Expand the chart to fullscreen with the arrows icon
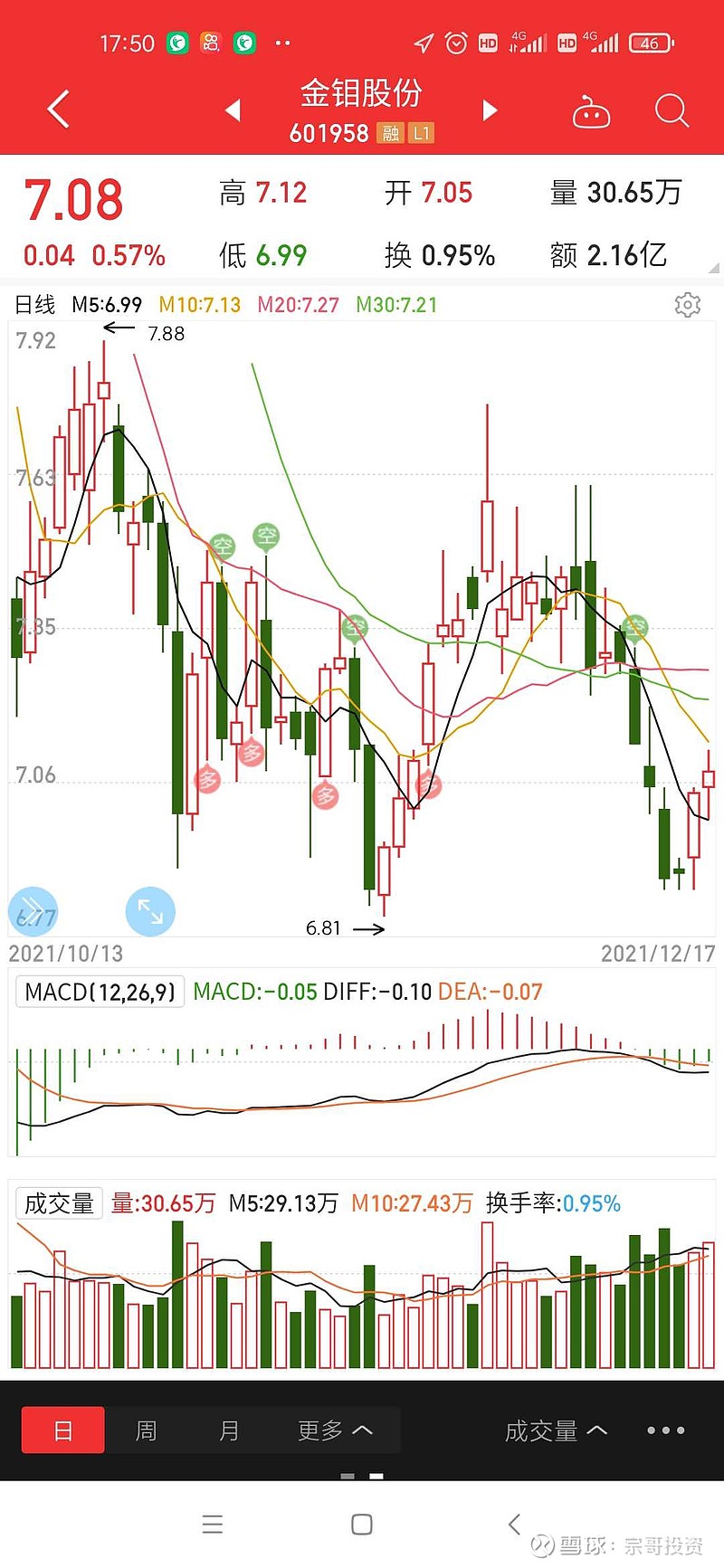Viewport: 724px width, 1568px height. tap(150, 912)
